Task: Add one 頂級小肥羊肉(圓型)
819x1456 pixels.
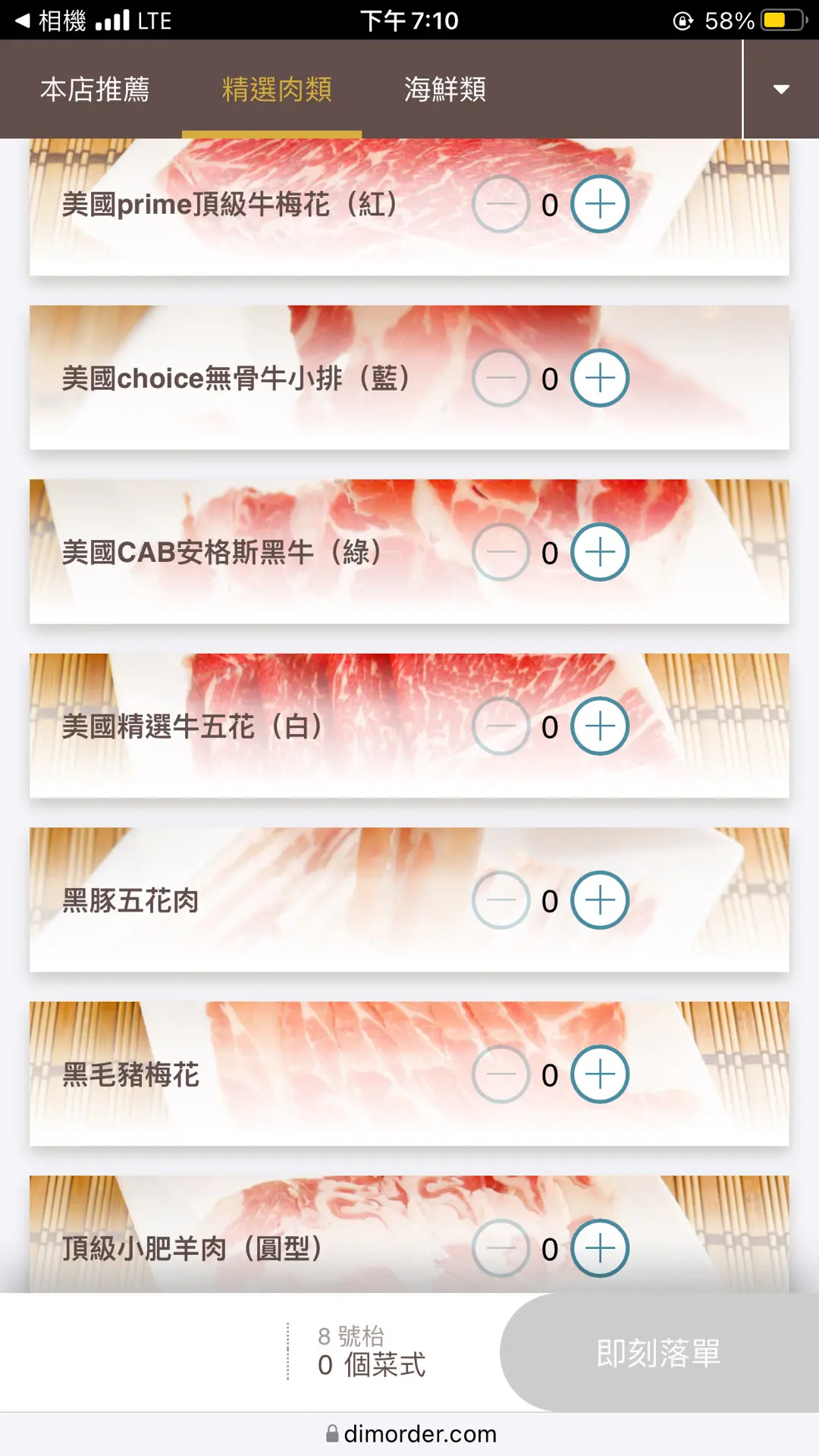Action: [600, 1248]
